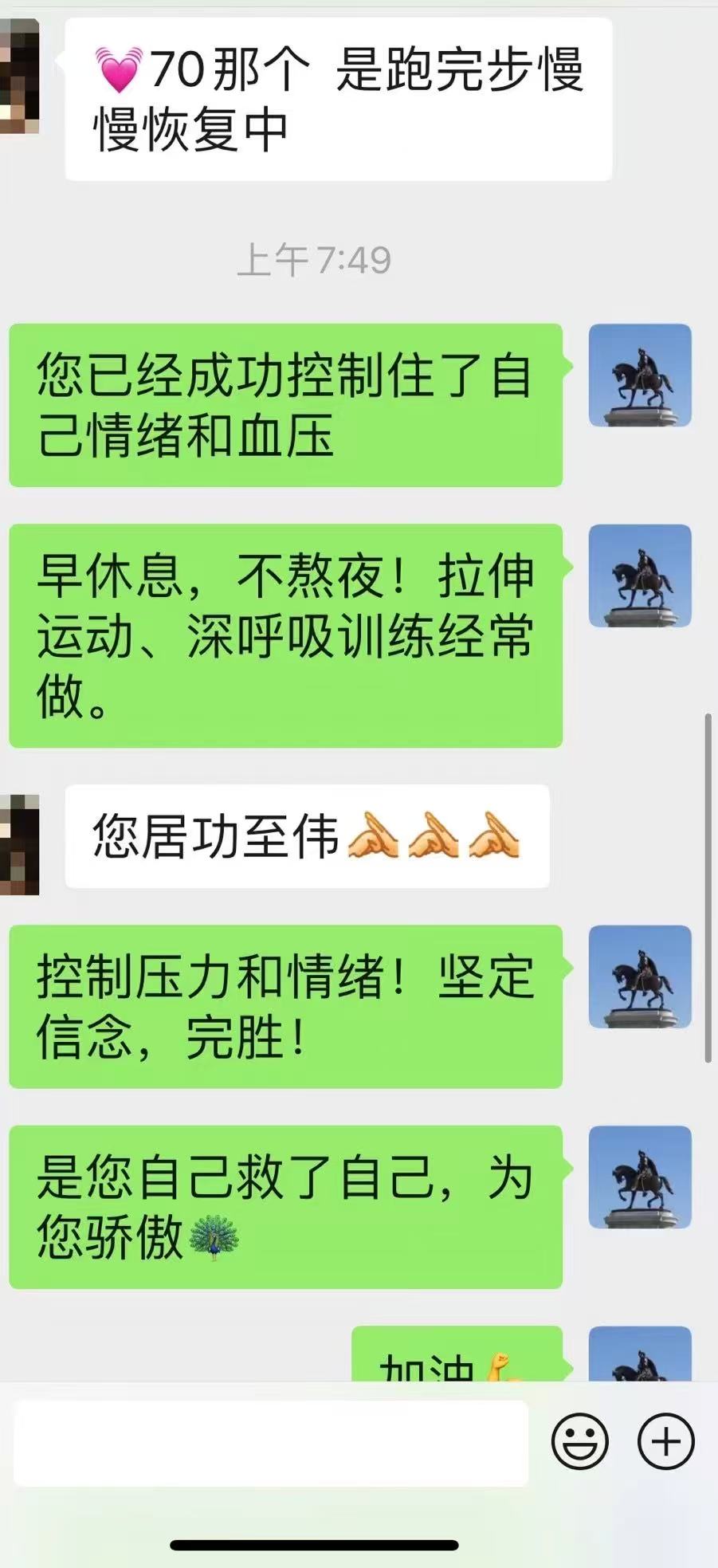Open the contact's avatar beside 您居功至伟
Image resolution: width=718 pixels, height=1568 pixels.
pyautogui.click(x=19, y=843)
